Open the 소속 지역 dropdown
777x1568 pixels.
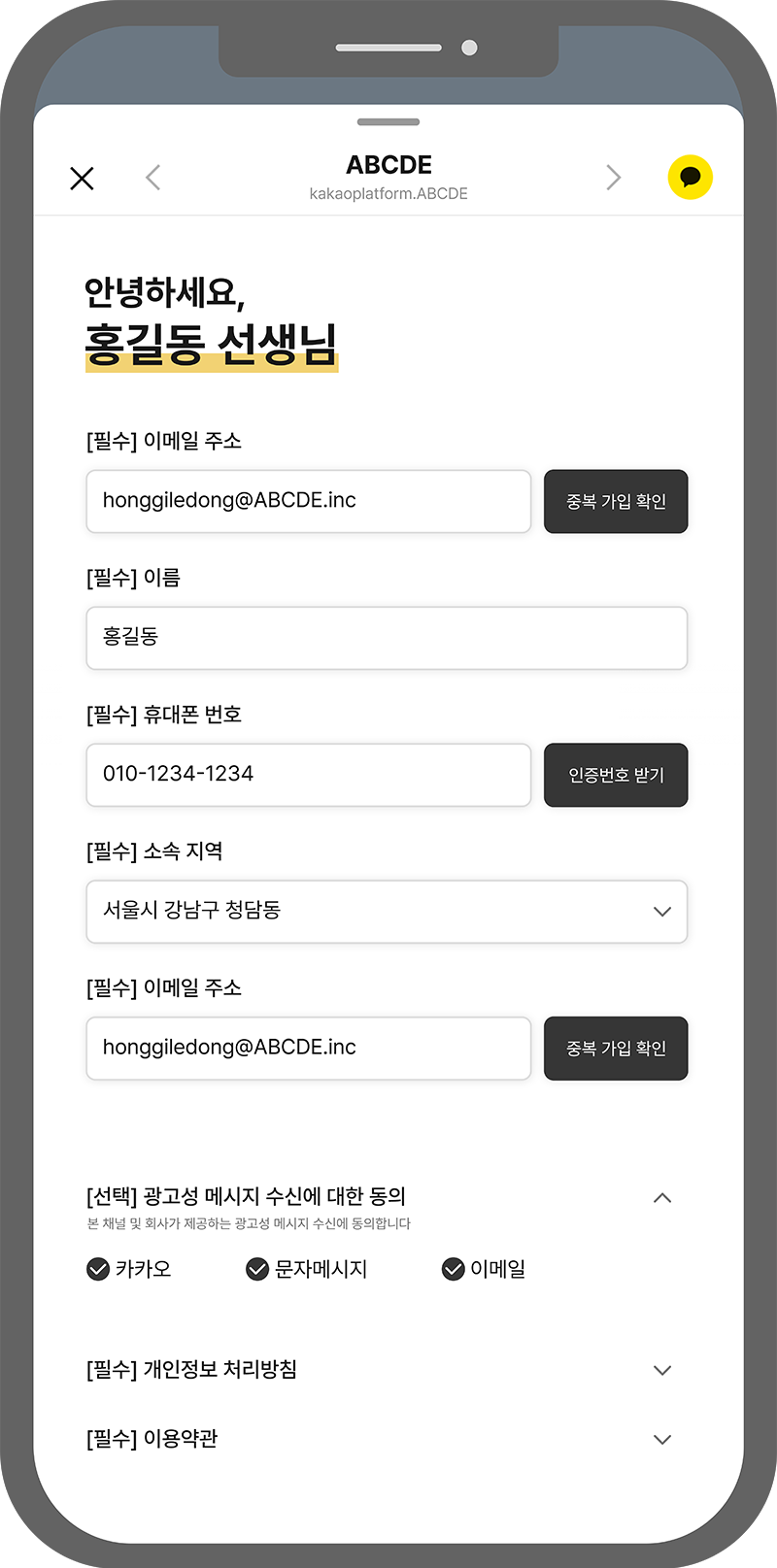[387, 912]
